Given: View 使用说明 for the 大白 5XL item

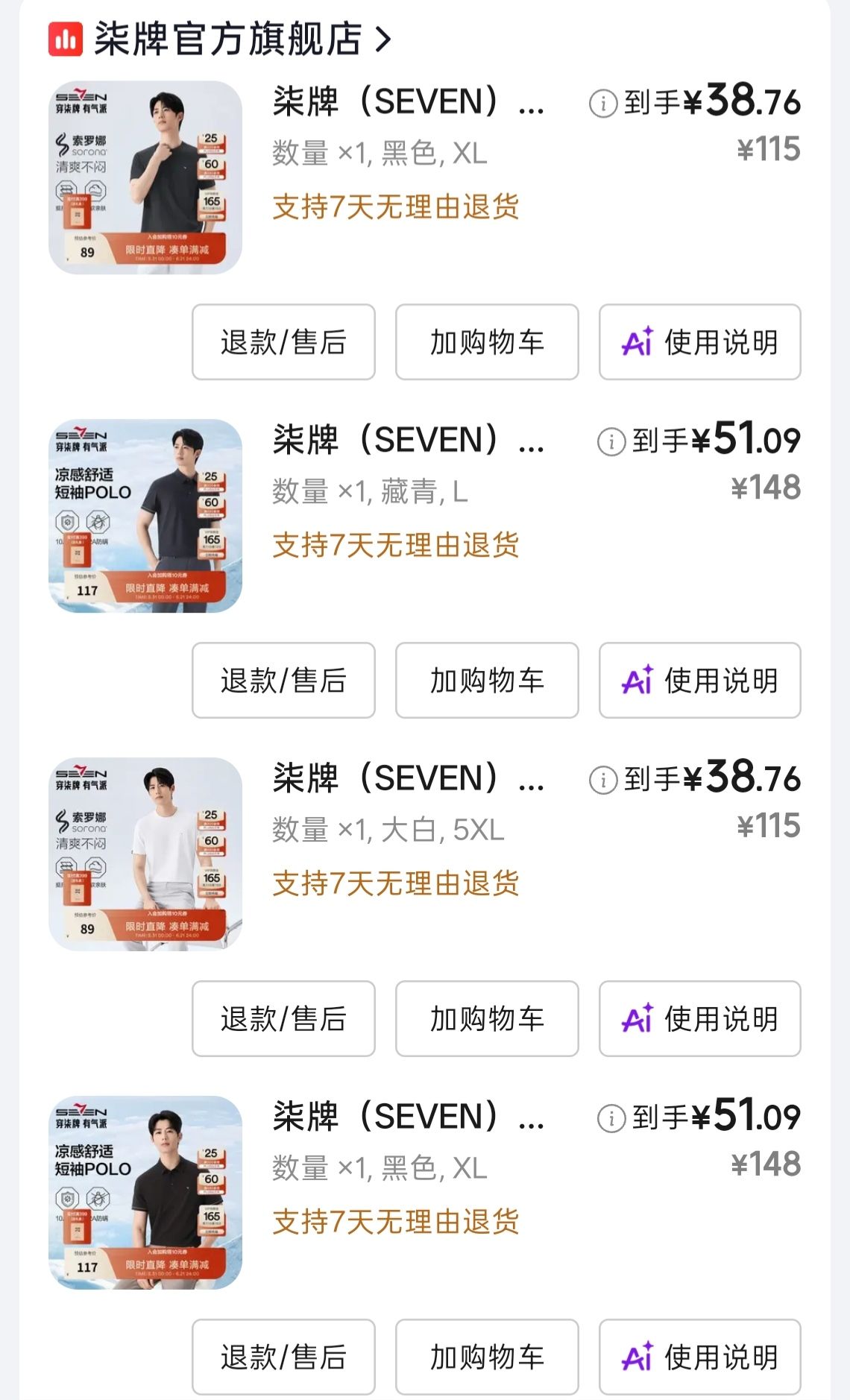Looking at the screenshot, I should click(700, 1019).
